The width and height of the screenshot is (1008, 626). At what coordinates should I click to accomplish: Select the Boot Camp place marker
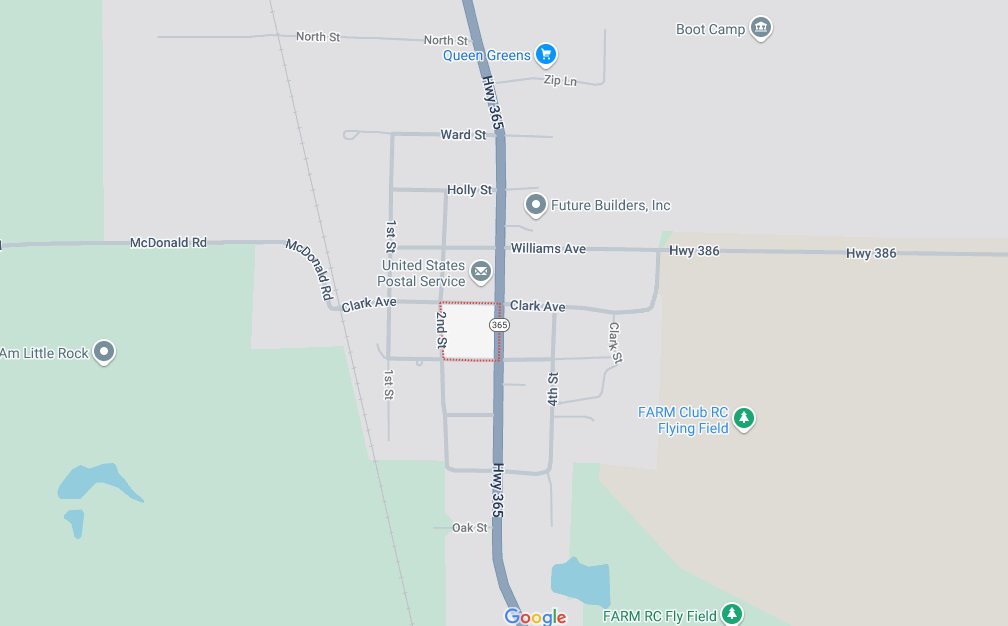coord(762,28)
